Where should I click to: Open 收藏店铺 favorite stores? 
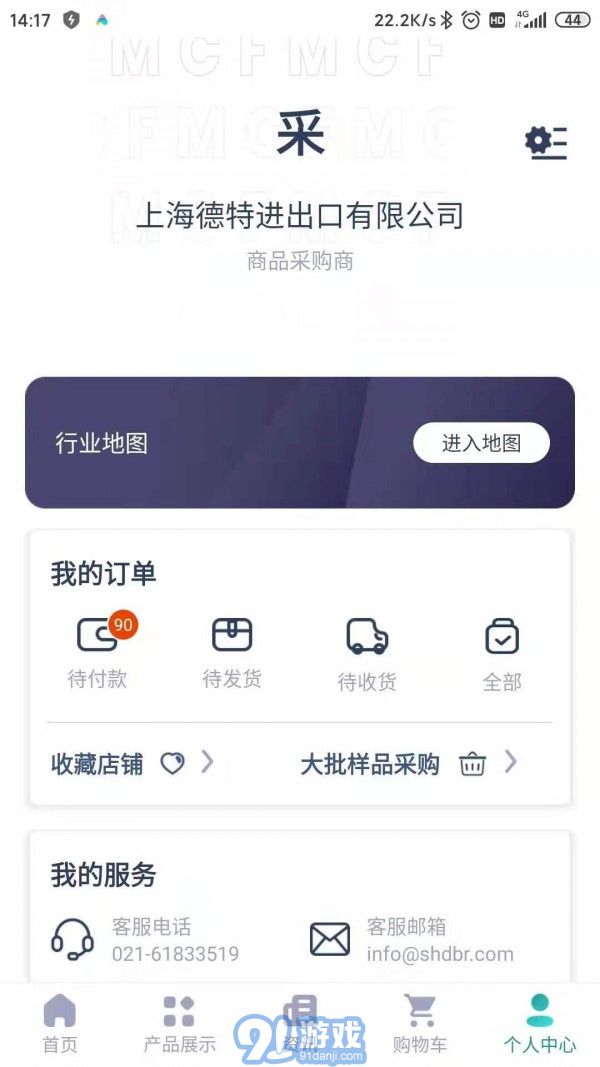(132, 764)
